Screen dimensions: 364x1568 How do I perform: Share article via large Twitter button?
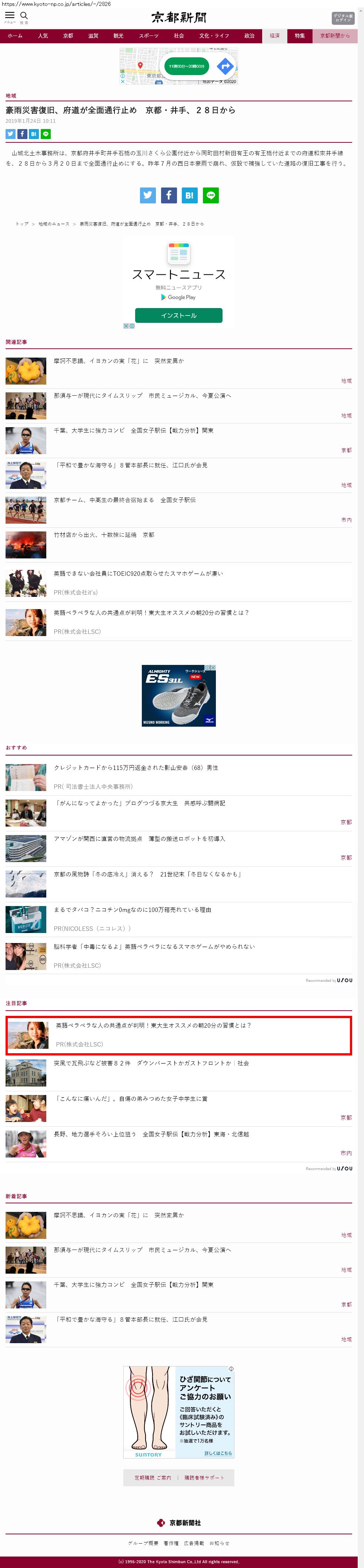(147, 195)
